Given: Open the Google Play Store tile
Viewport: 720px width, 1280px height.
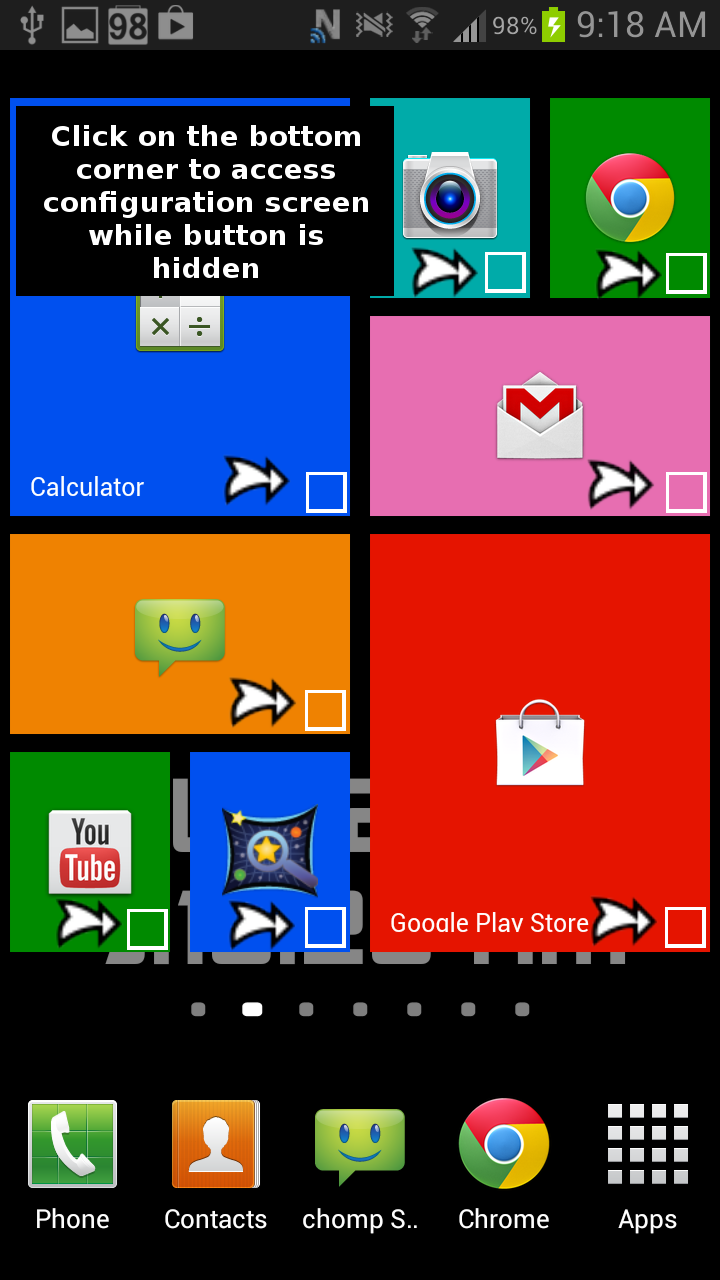Looking at the screenshot, I should click(x=540, y=740).
